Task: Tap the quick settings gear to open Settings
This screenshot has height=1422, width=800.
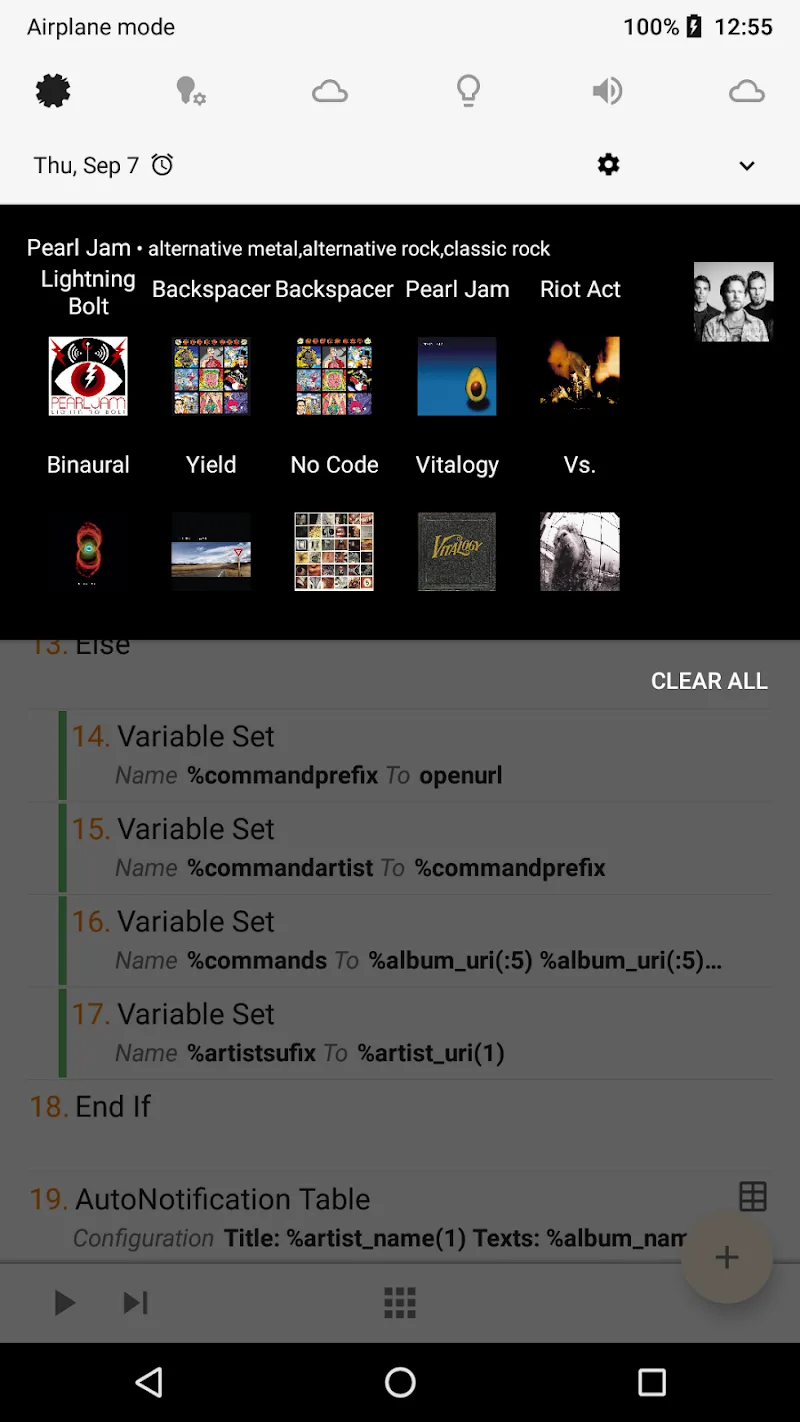Action: click(x=608, y=165)
